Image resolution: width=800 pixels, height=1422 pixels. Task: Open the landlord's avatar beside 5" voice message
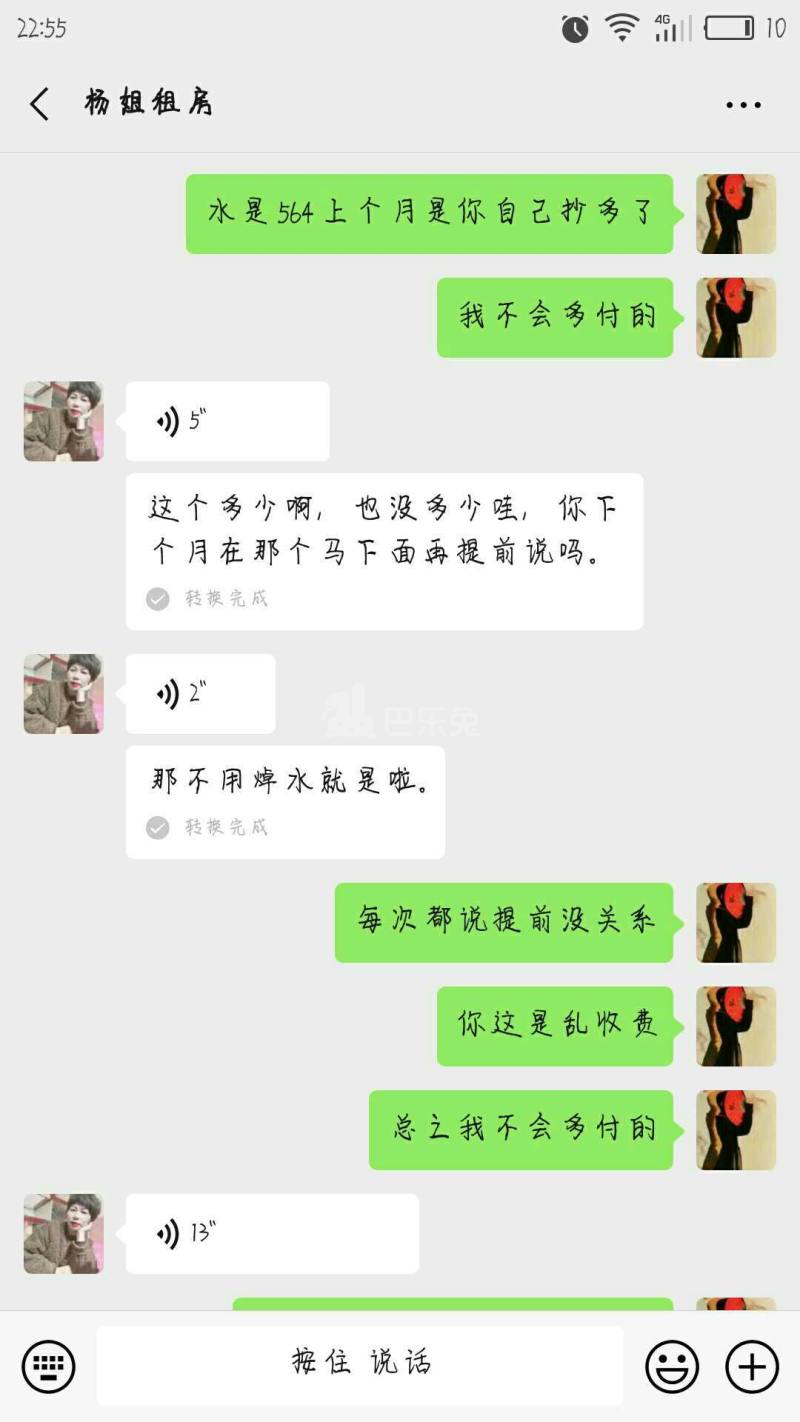[63, 421]
